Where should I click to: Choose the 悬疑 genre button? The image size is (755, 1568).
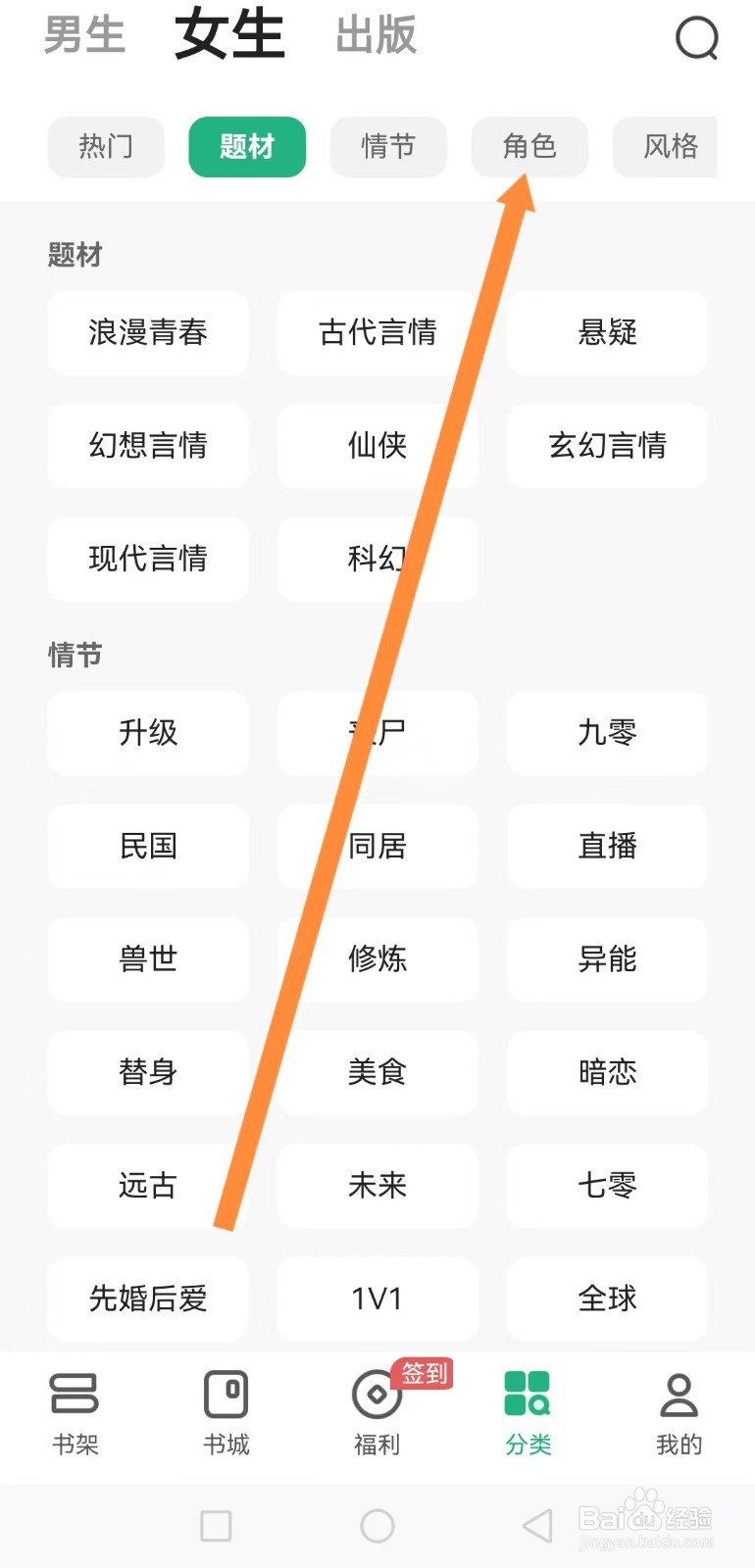(606, 333)
